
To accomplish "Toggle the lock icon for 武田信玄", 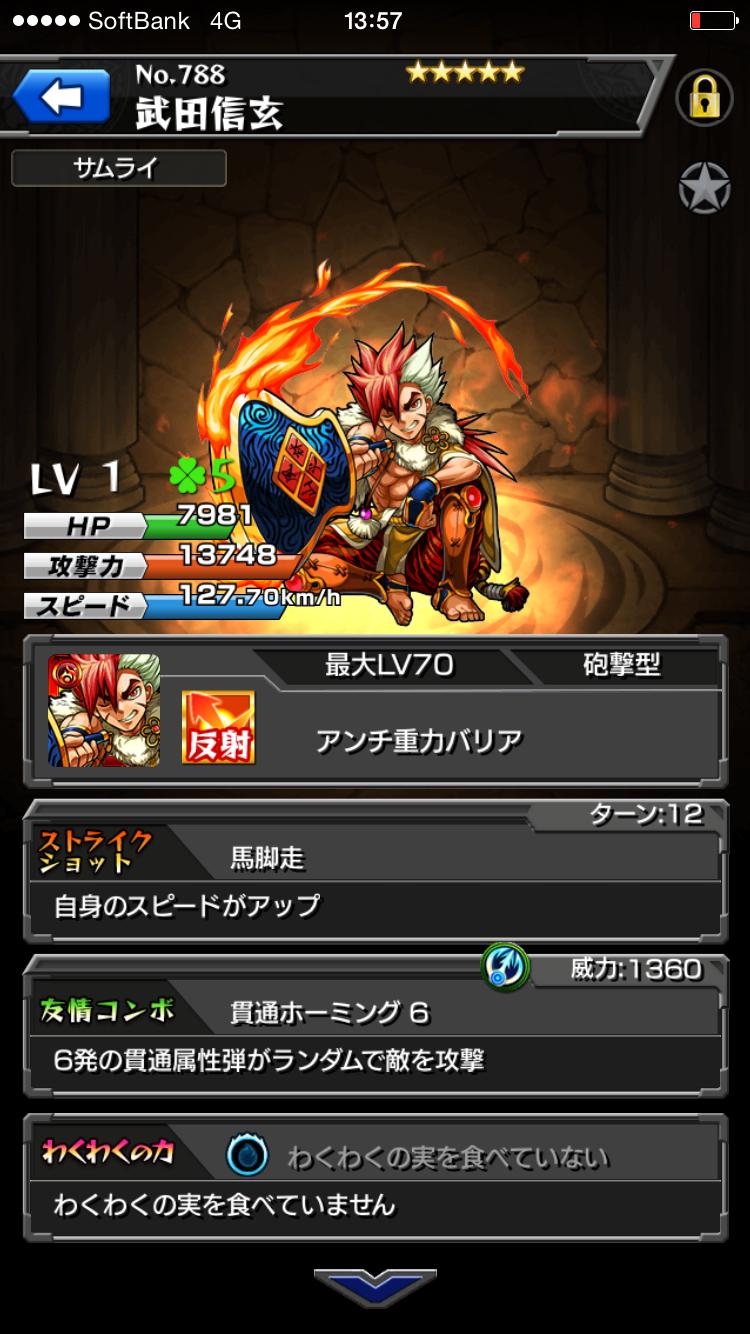I will [x=704, y=98].
